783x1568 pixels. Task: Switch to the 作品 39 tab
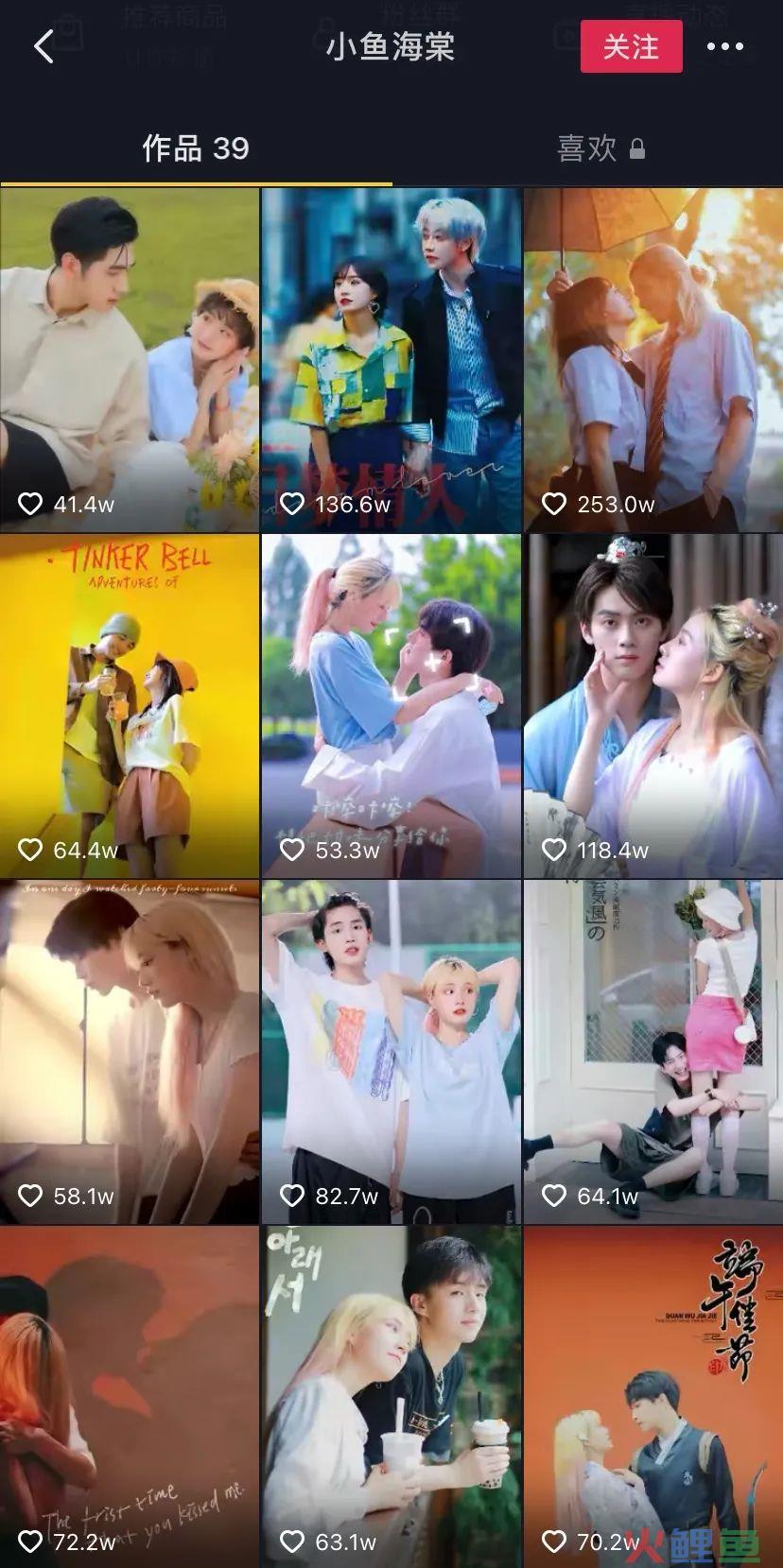click(x=196, y=148)
